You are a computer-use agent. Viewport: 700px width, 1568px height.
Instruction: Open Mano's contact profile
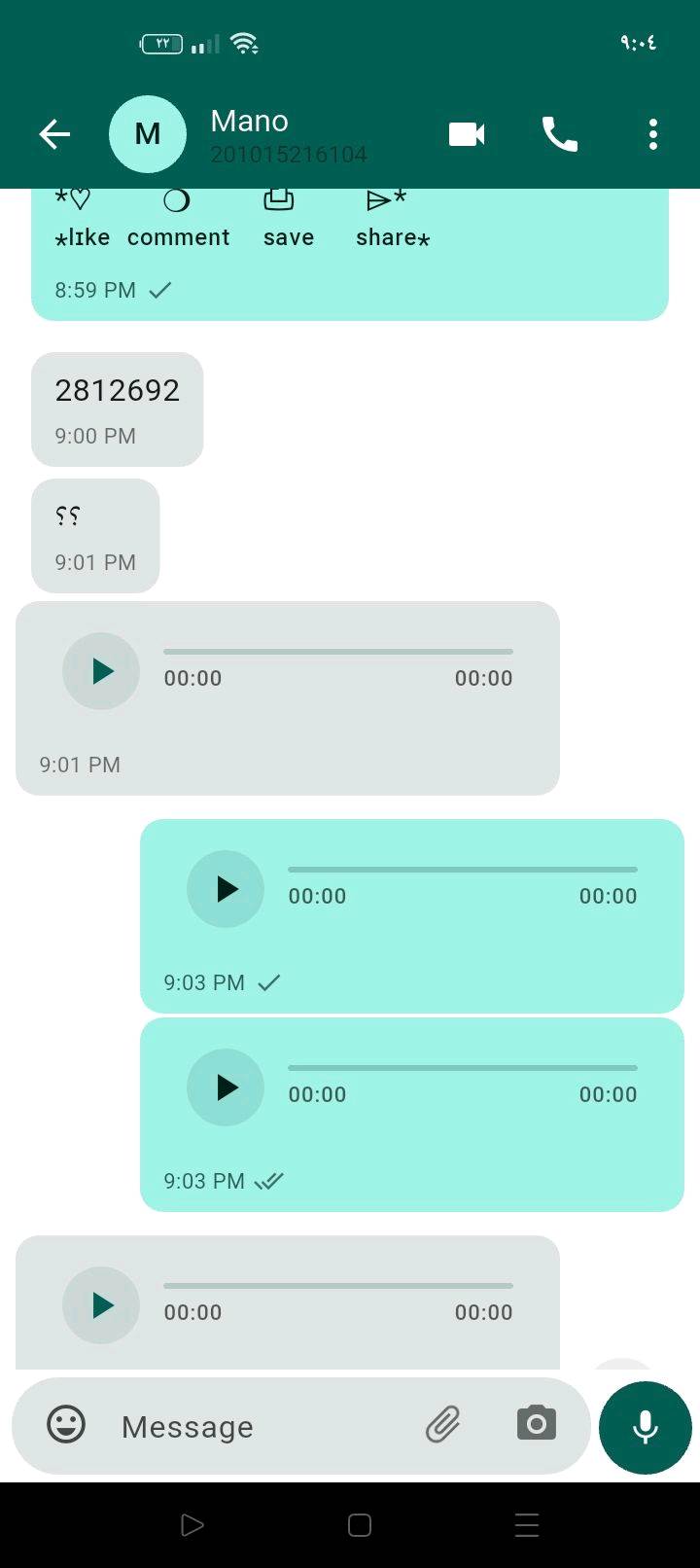coord(250,133)
